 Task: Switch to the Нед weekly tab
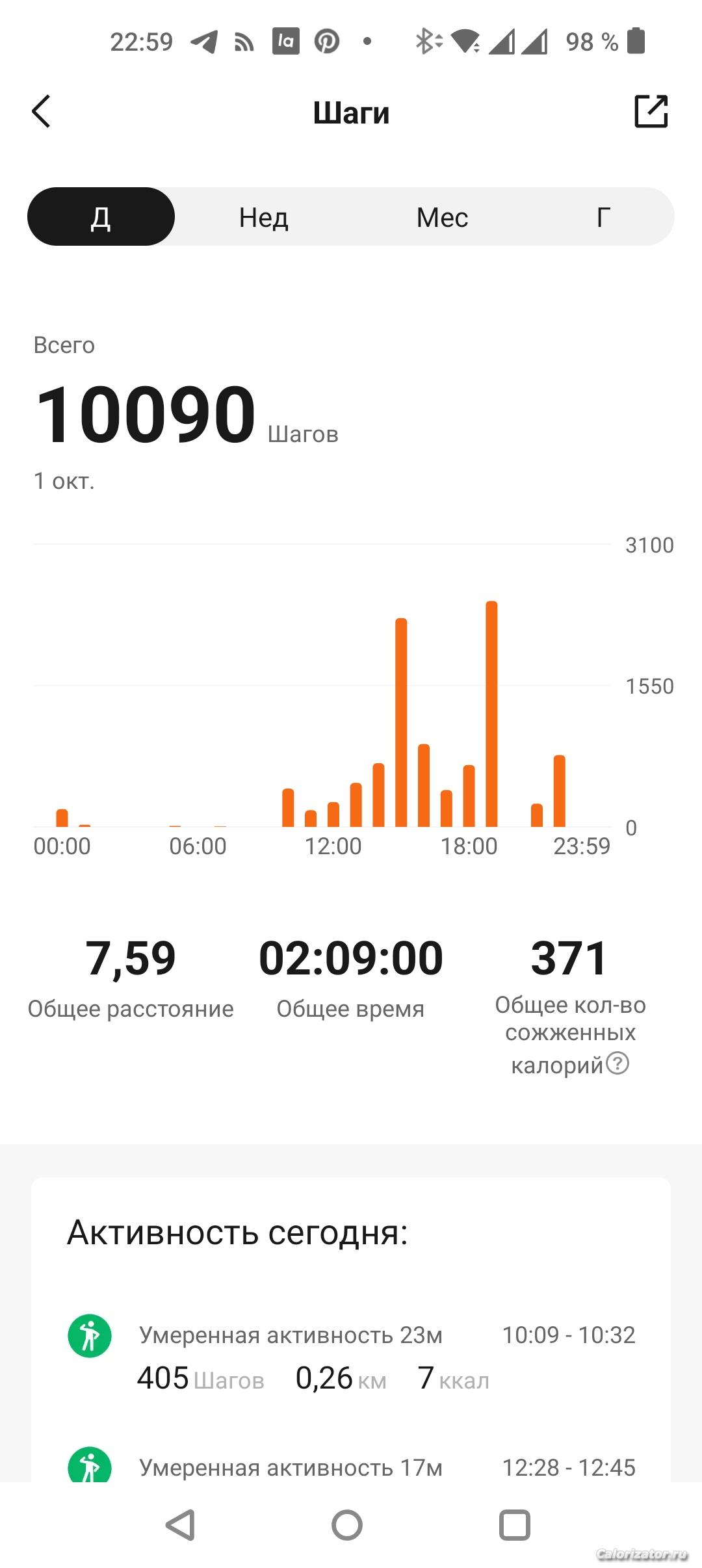click(263, 217)
